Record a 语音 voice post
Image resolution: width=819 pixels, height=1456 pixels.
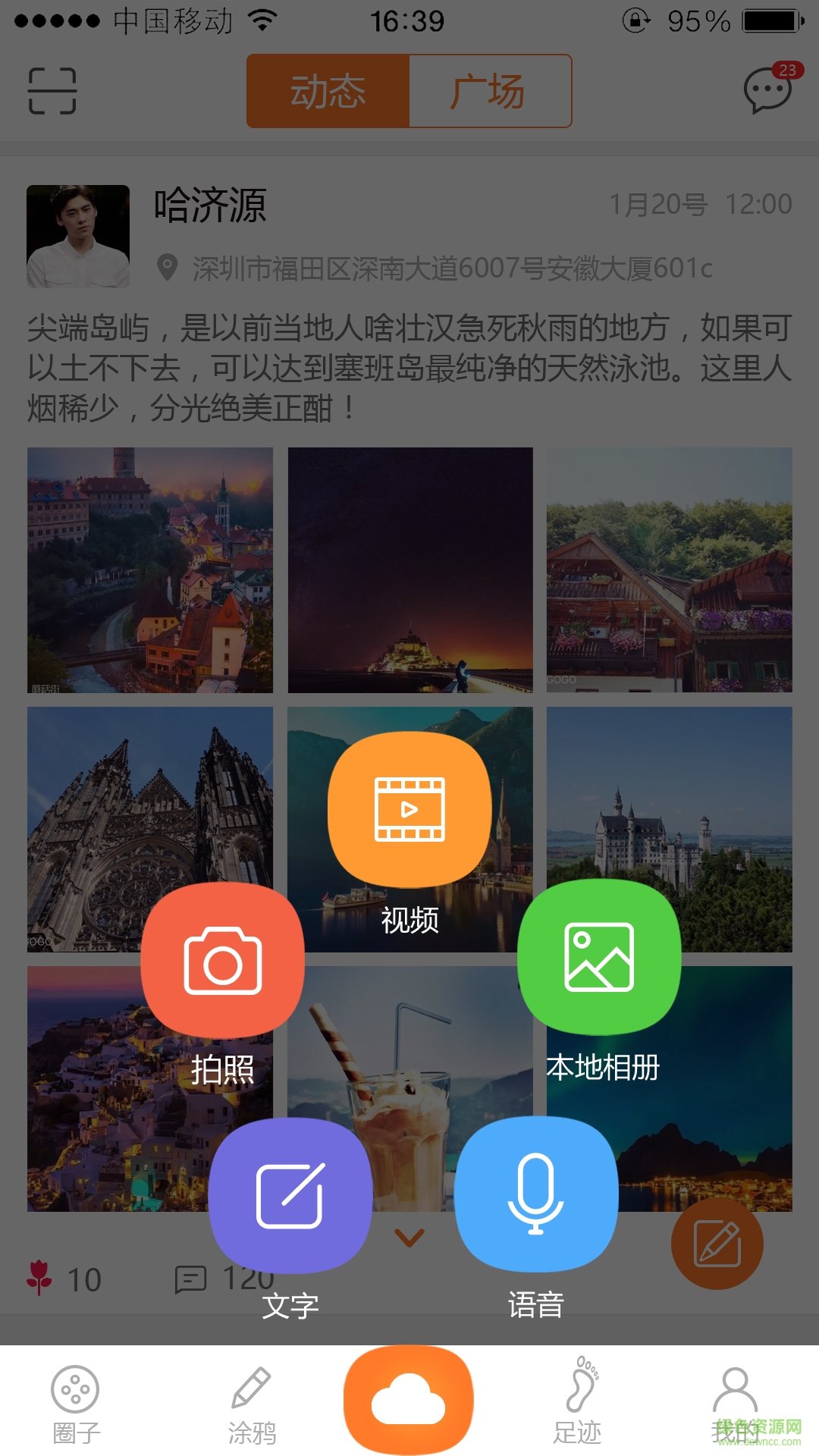(536, 1194)
